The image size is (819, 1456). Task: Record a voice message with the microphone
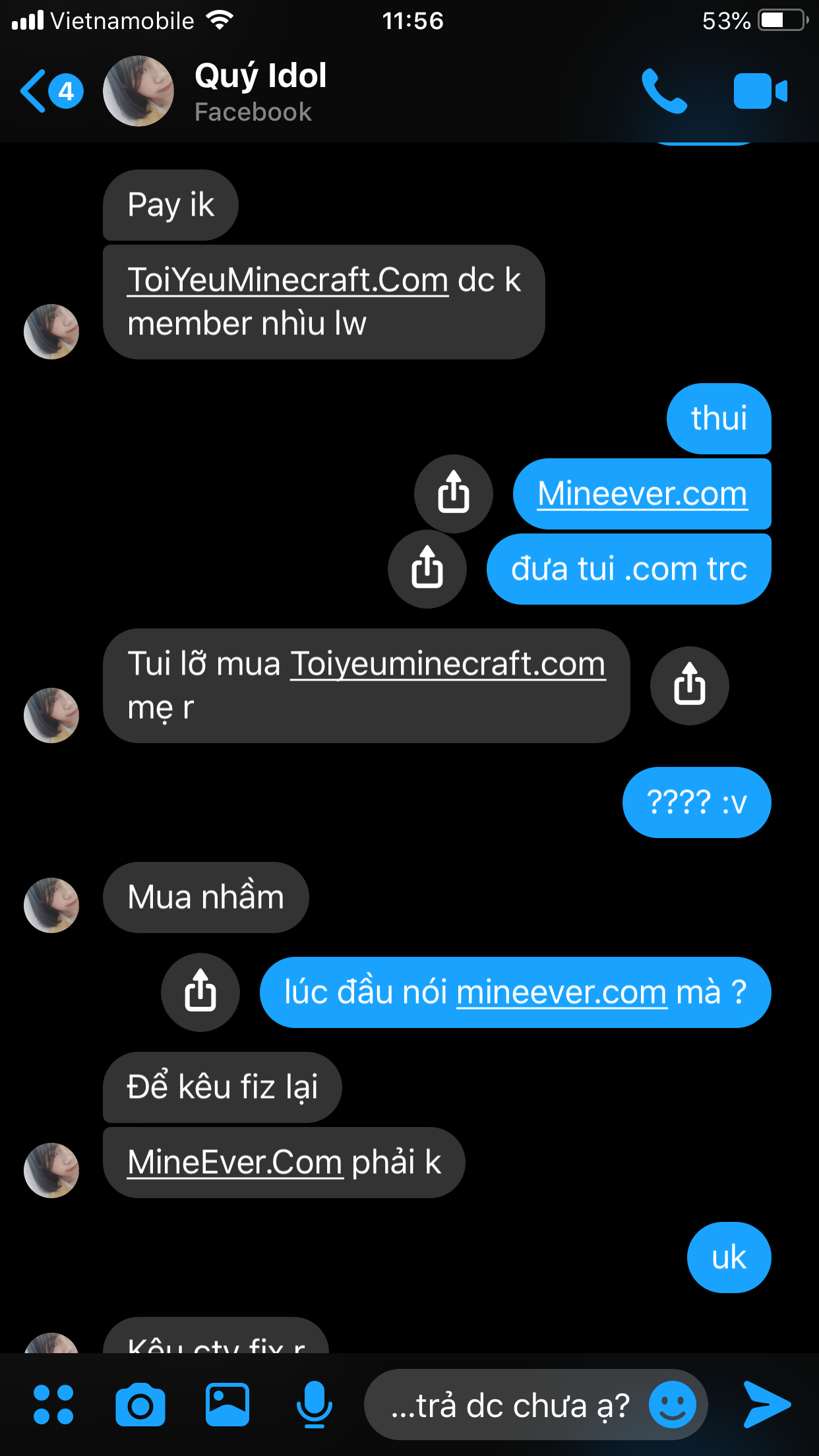pos(314,1405)
